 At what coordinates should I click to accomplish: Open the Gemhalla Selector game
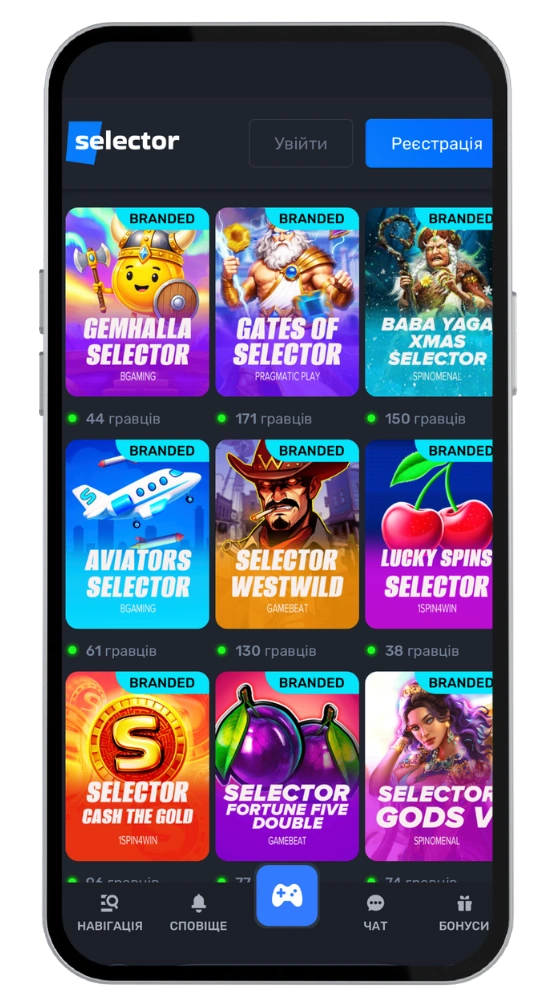137,302
